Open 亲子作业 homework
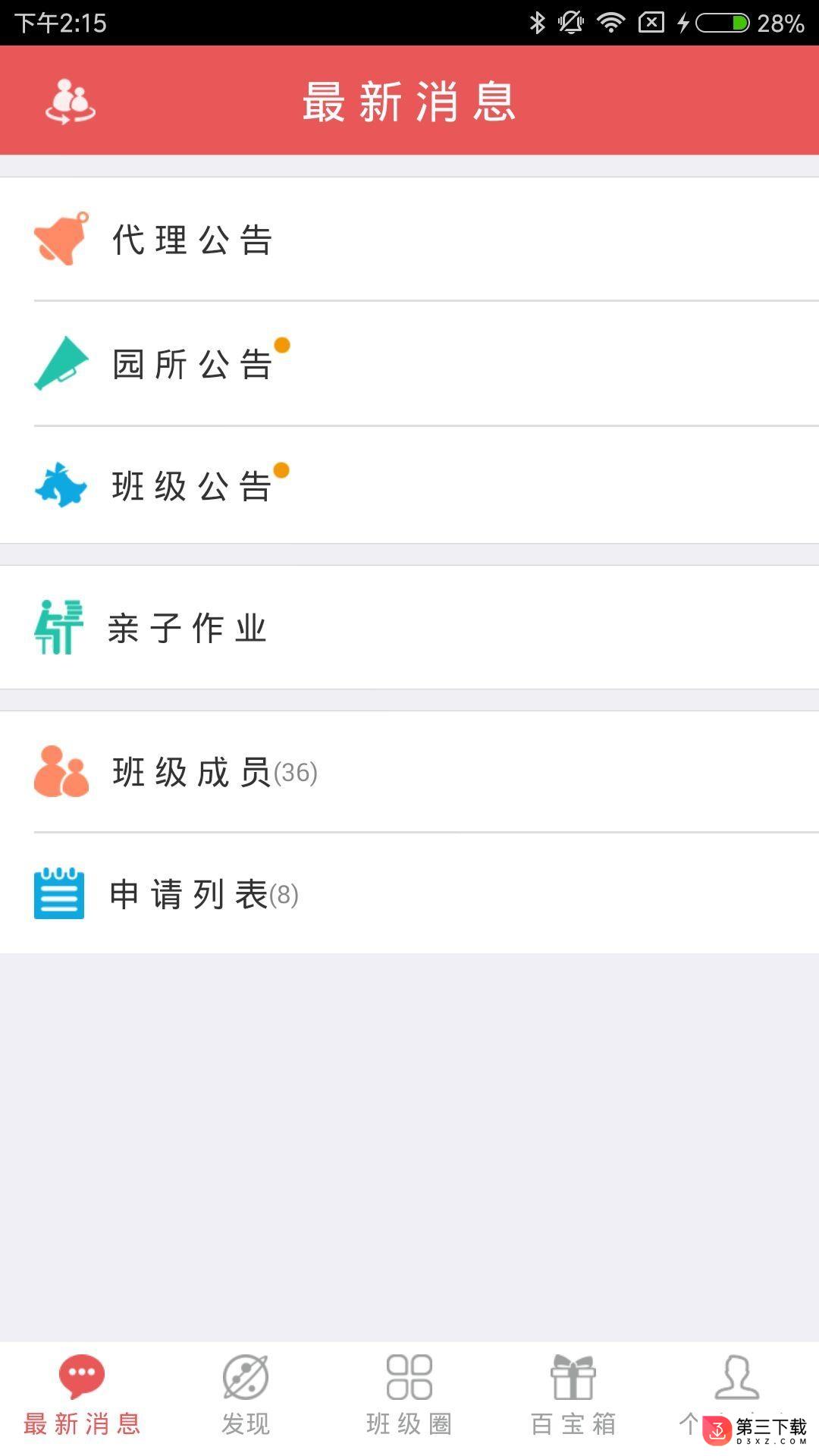The width and height of the screenshot is (819, 1456). pos(409,628)
